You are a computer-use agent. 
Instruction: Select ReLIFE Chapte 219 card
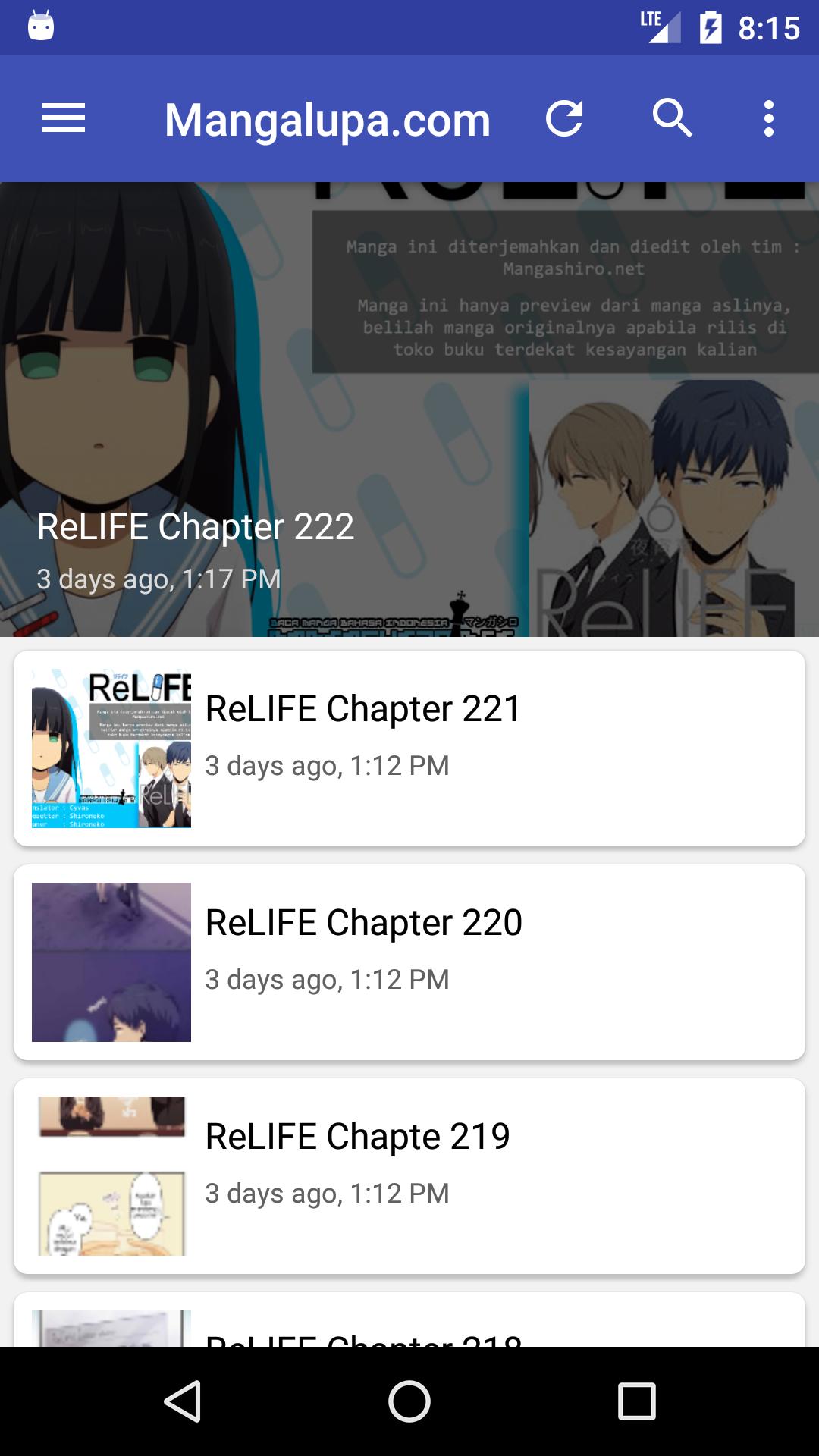(409, 1175)
